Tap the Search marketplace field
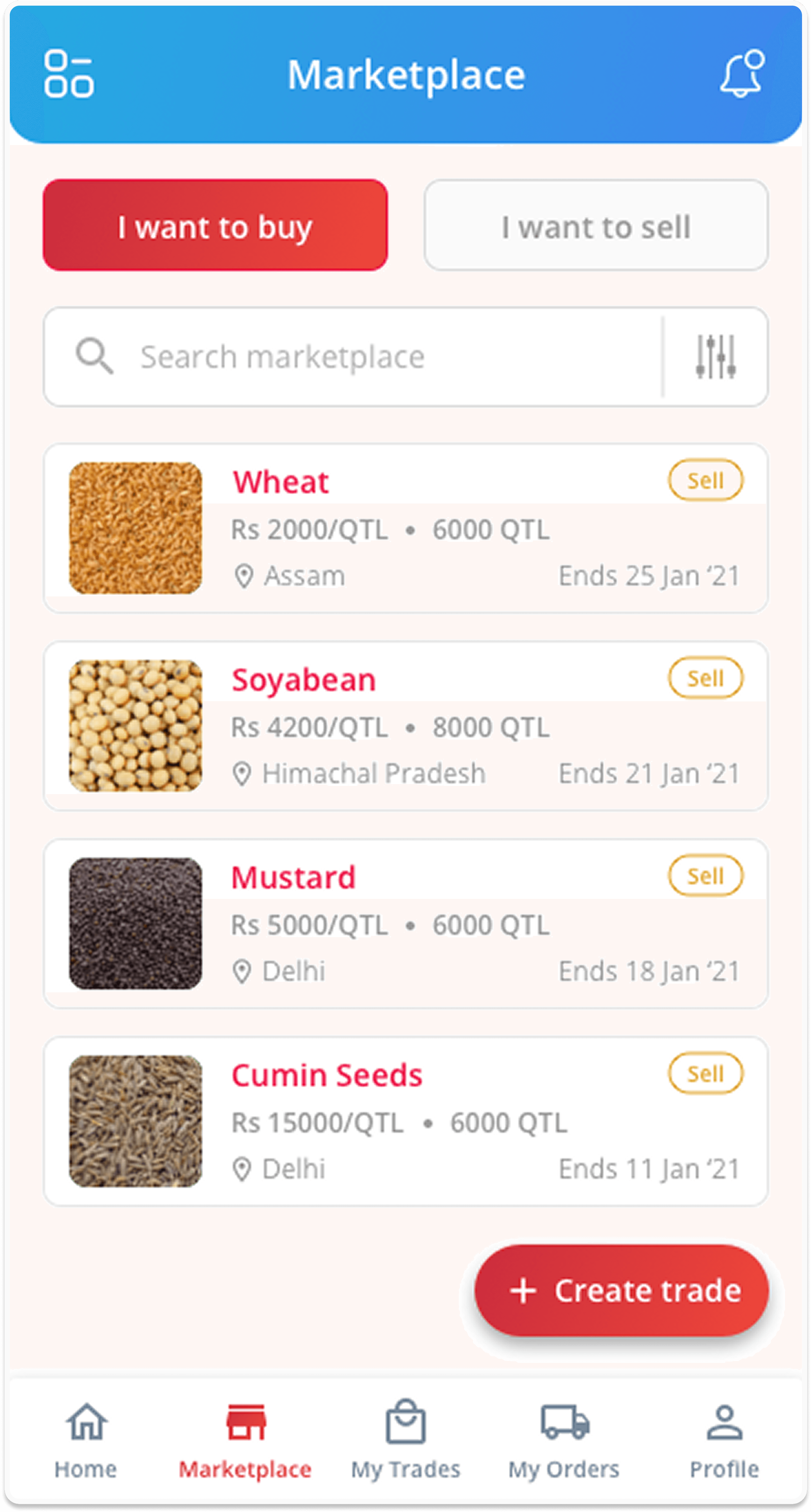This screenshot has height=1512, width=811. point(352,357)
